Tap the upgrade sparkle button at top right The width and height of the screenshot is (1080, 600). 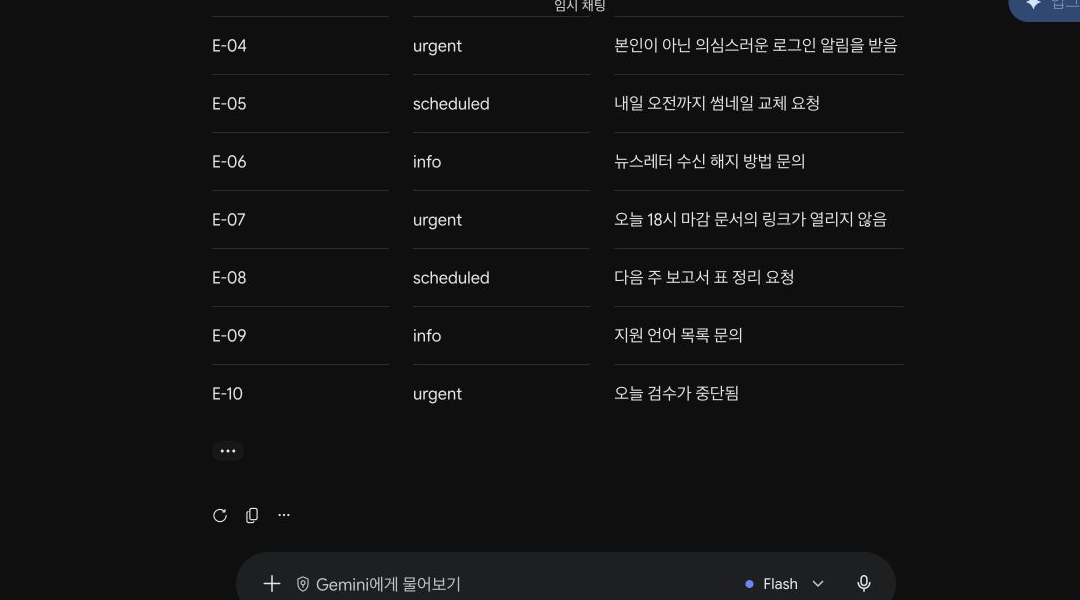[x=1045, y=7]
